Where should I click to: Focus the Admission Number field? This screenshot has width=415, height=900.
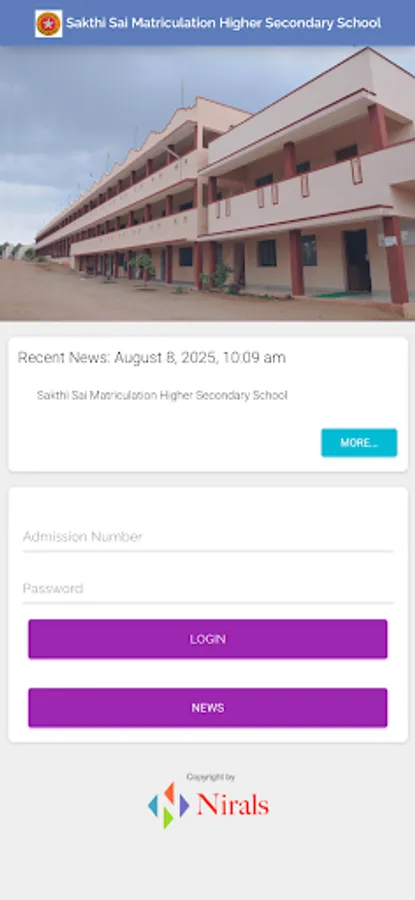[x=208, y=537]
